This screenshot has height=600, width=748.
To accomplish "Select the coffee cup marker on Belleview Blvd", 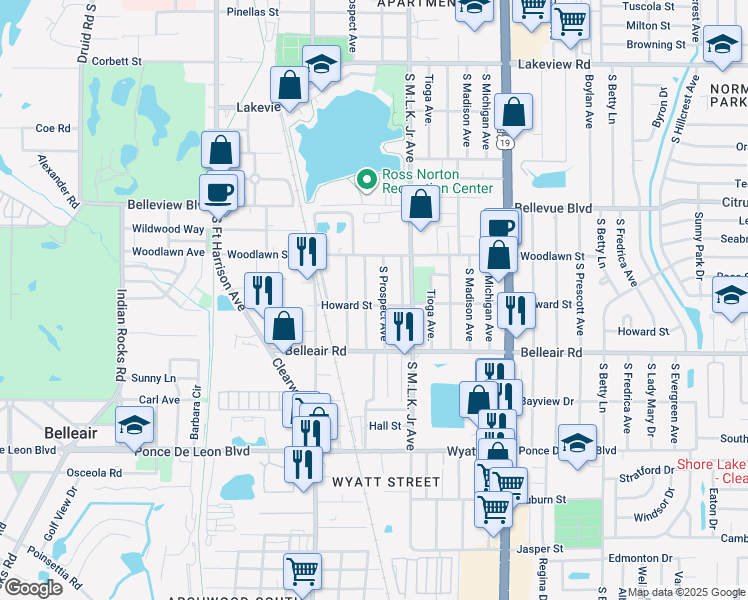I will 219,190.
